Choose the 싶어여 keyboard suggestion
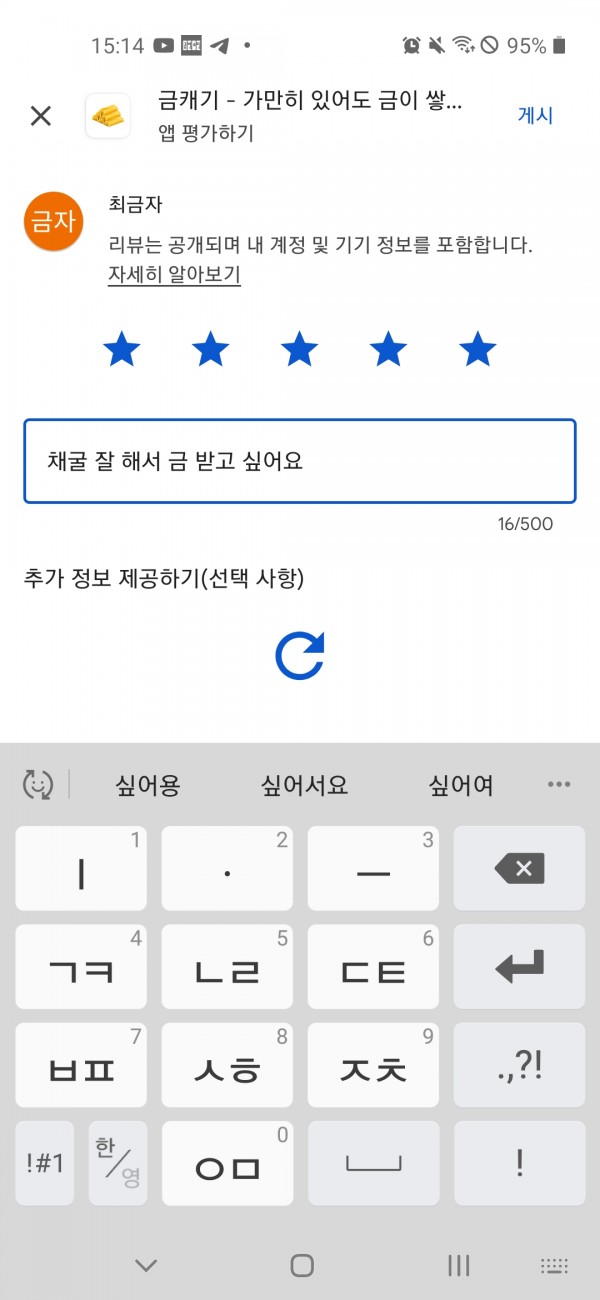 coord(461,785)
